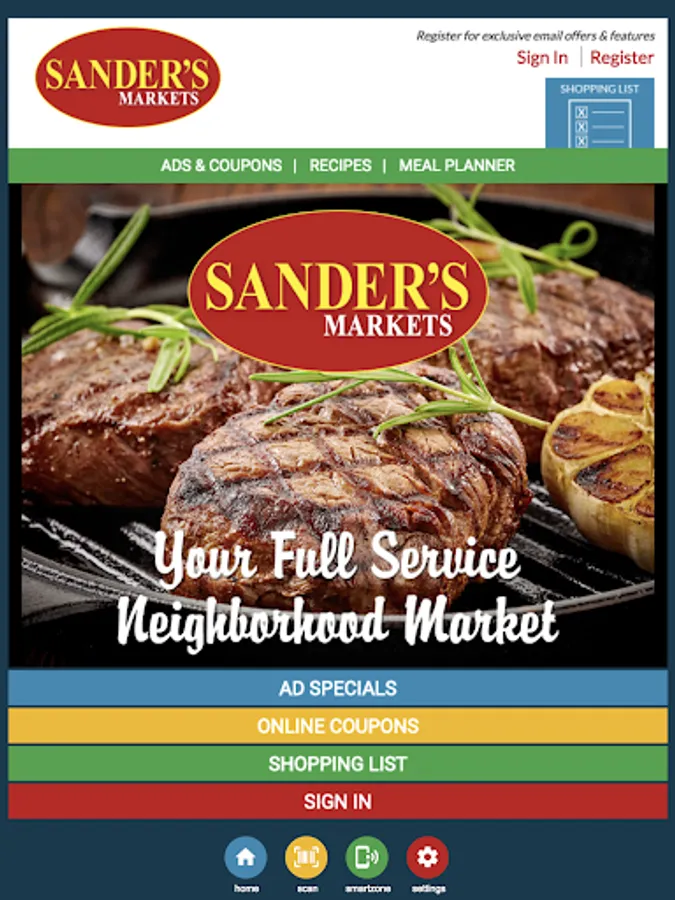Open the Shopping List clipboard icon
This screenshot has width=675, height=900.
coord(600,114)
